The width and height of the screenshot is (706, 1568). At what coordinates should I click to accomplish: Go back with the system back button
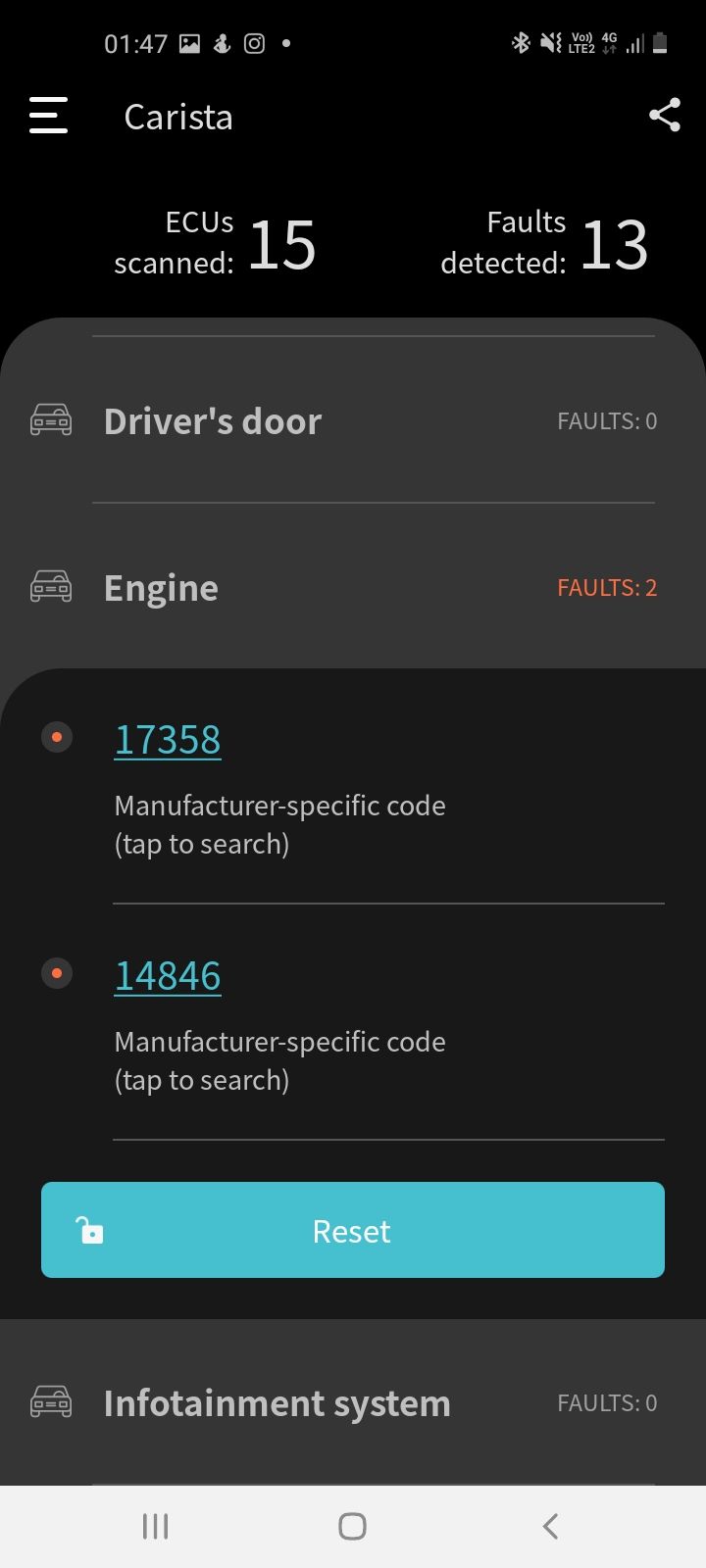tap(550, 1526)
